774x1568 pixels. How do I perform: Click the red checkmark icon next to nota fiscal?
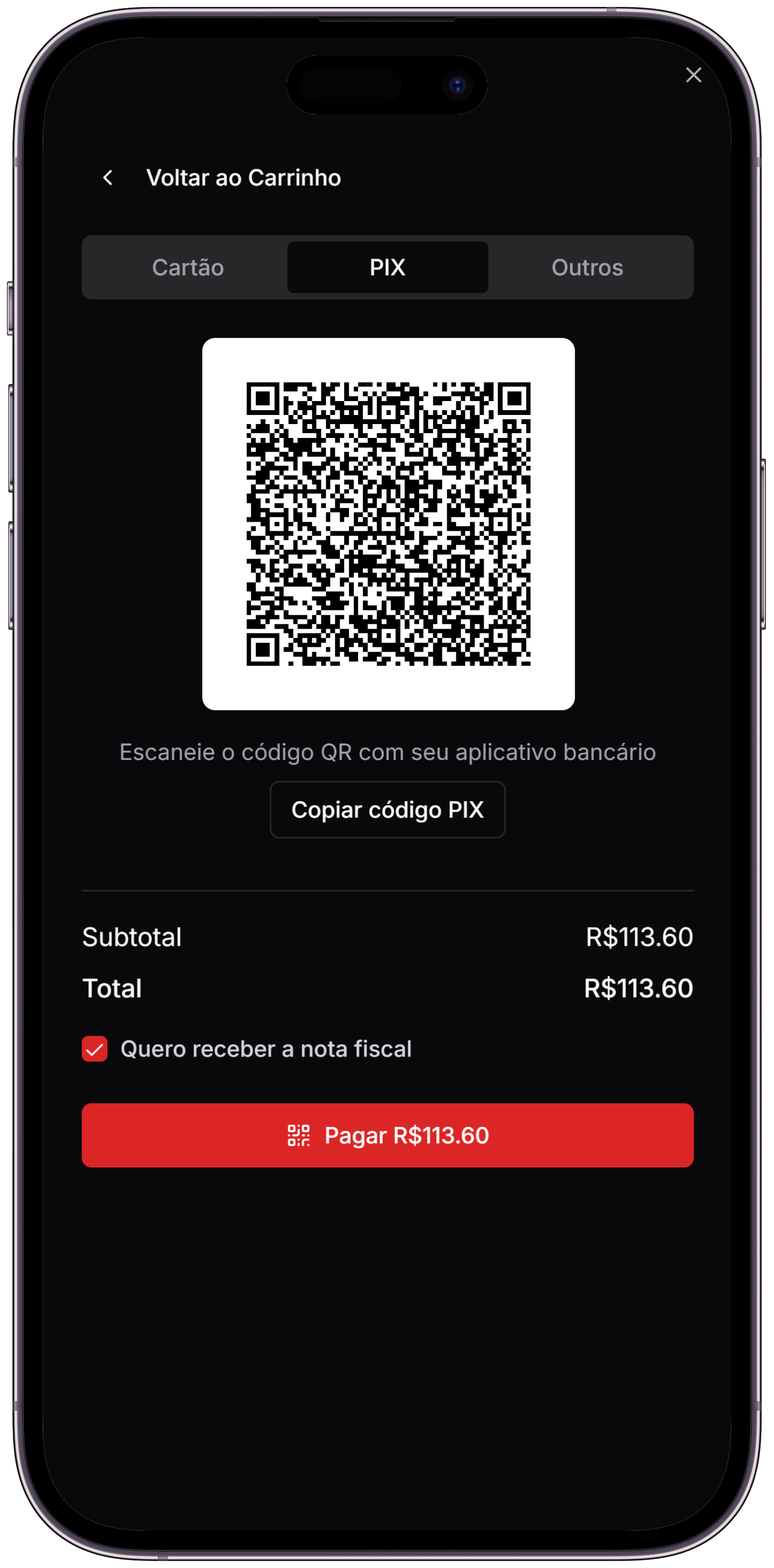[x=94, y=1049]
